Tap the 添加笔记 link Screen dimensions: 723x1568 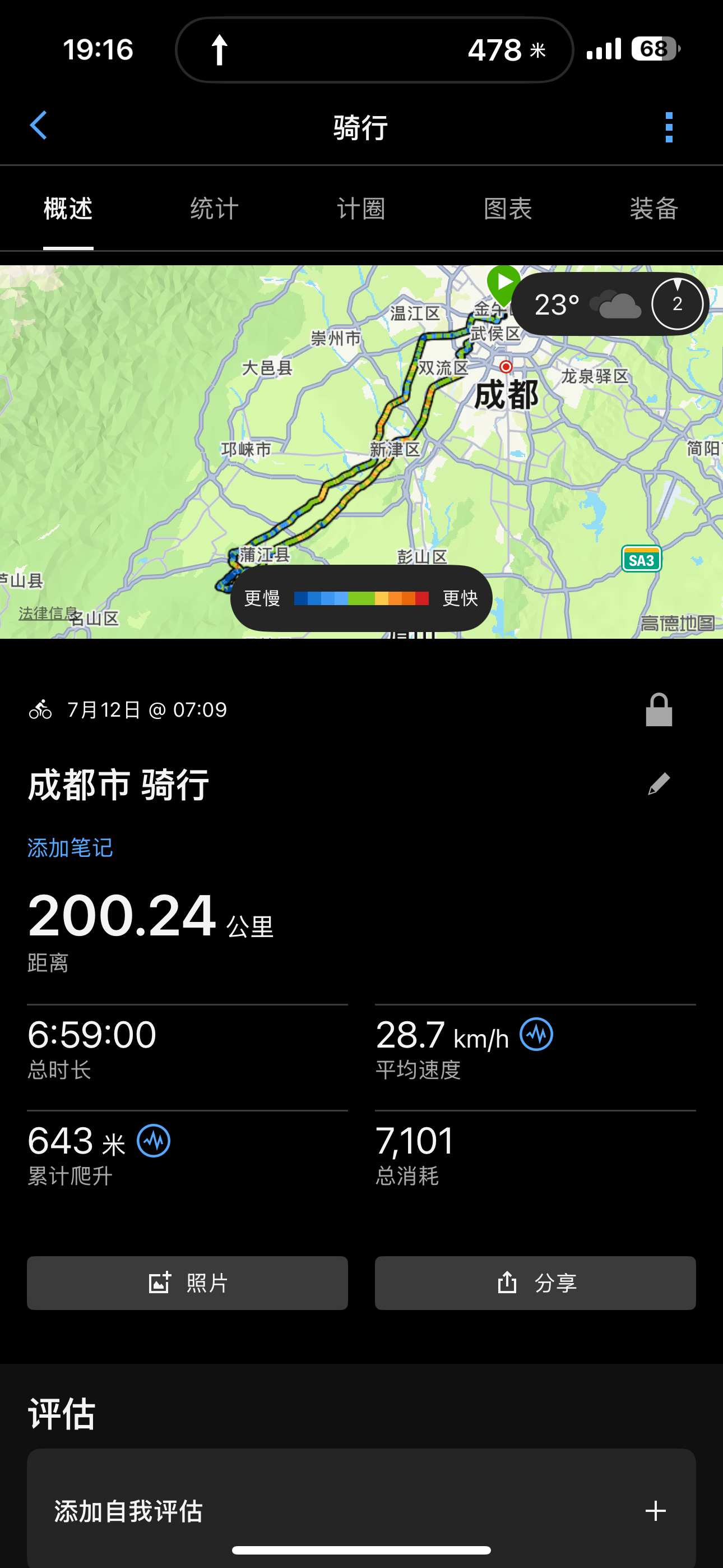click(x=70, y=847)
